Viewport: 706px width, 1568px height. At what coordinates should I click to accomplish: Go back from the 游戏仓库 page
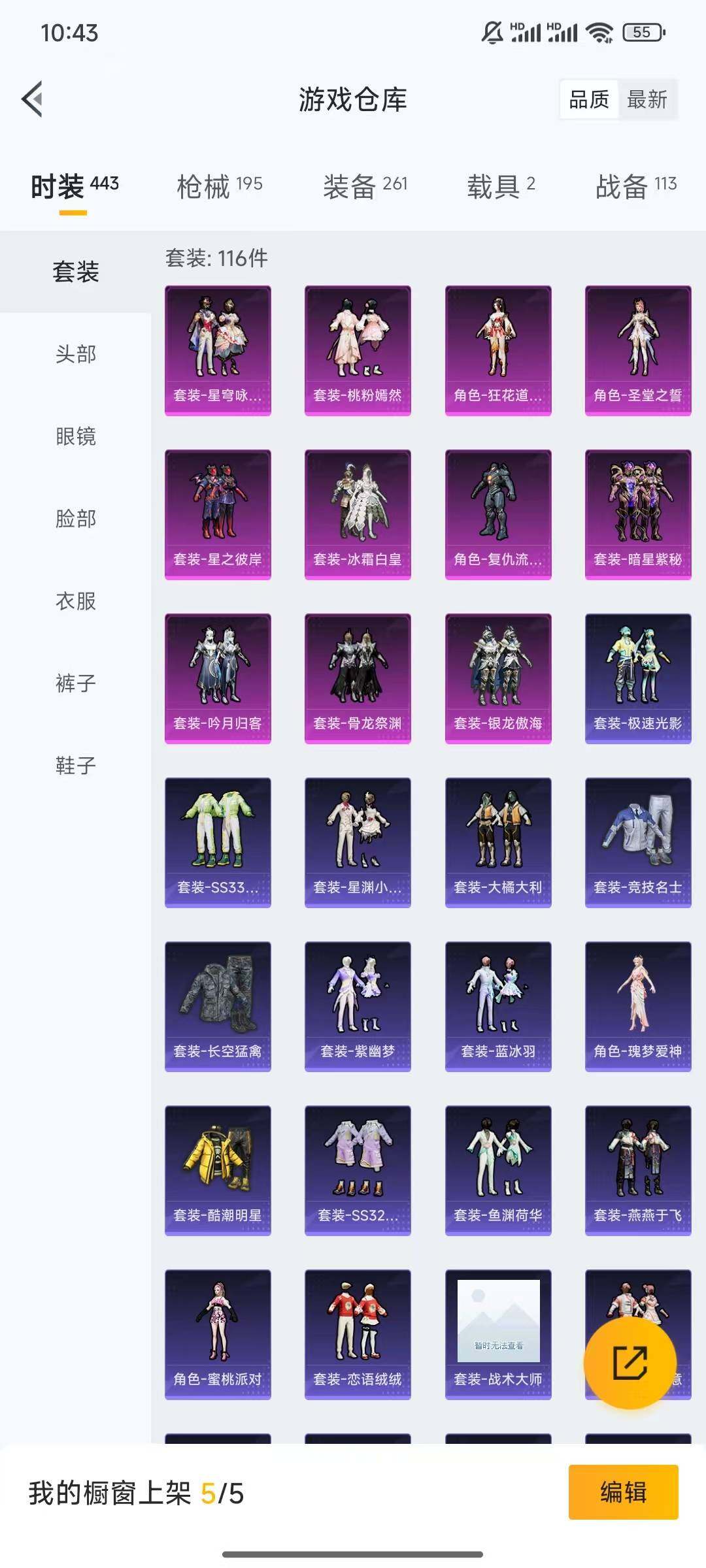point(33,99)
